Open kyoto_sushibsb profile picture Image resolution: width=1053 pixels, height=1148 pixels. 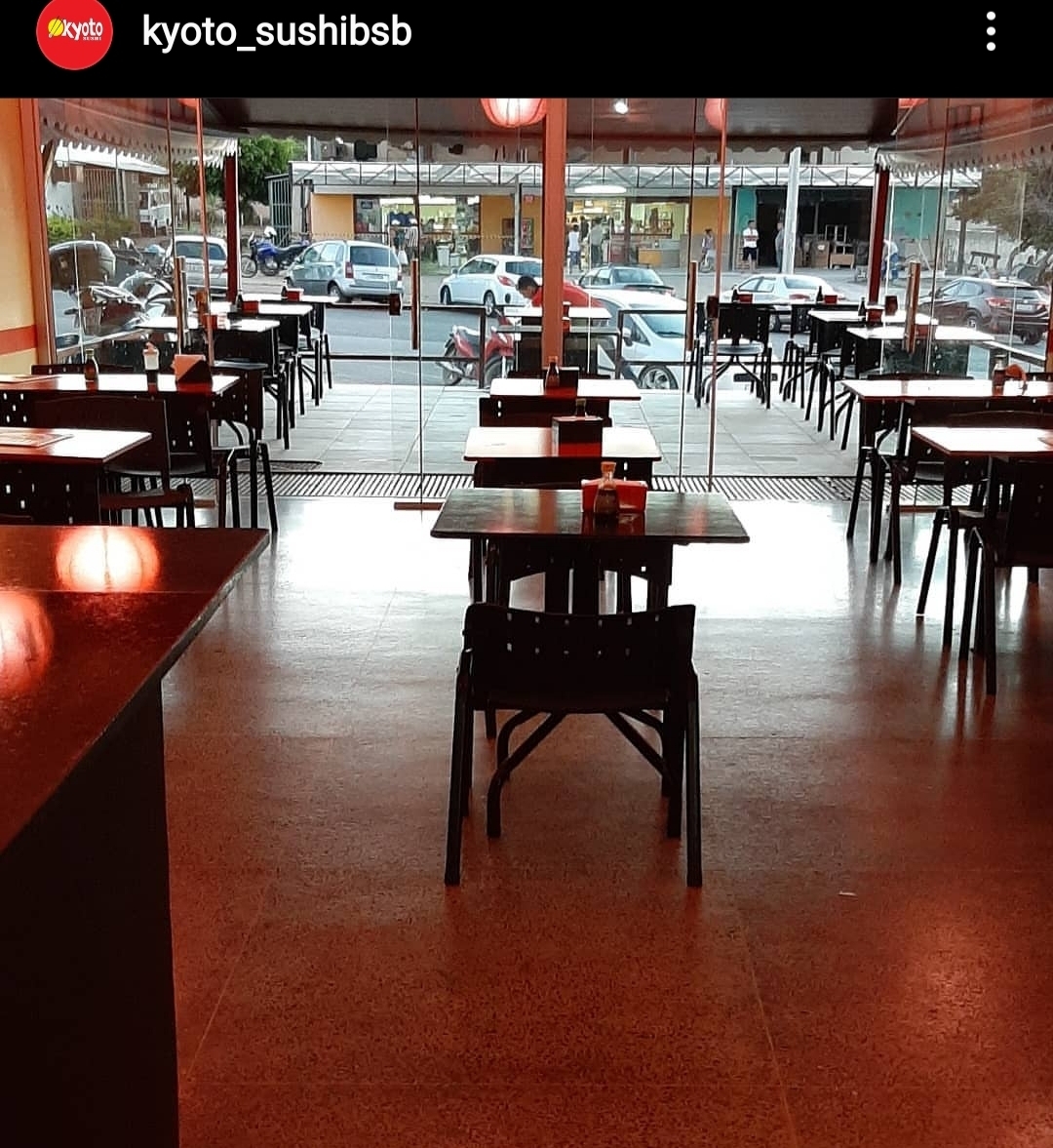click(74, 33)
